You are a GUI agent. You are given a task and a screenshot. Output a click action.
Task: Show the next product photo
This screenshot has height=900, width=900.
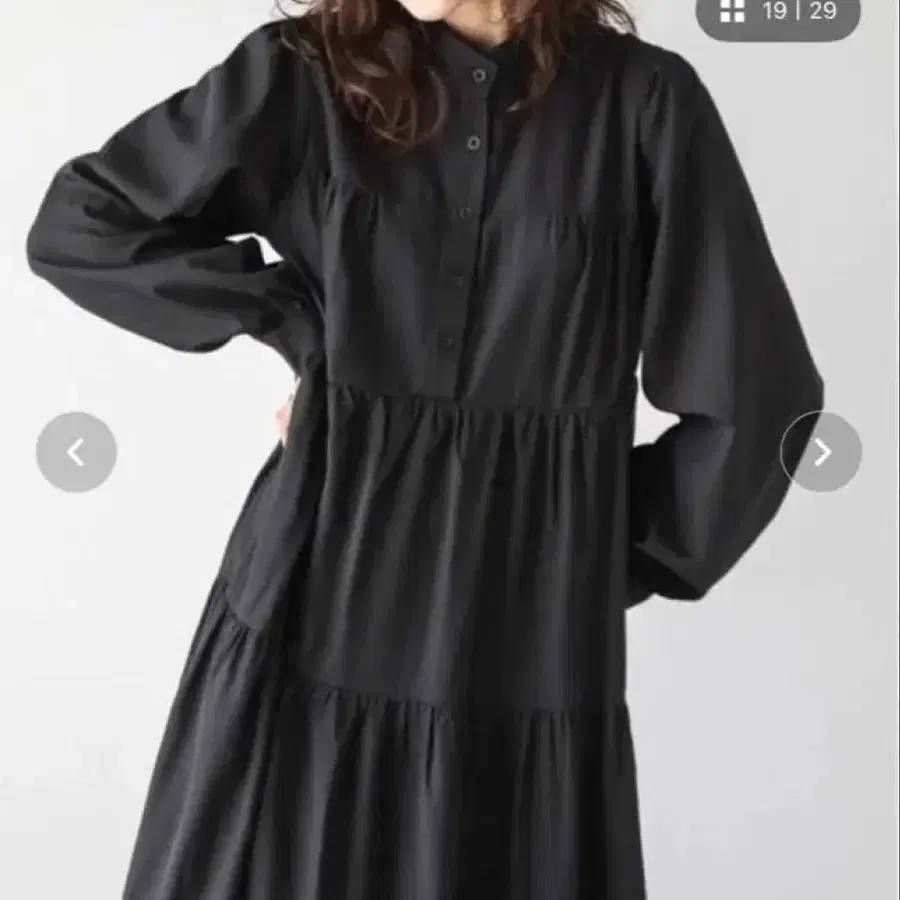tap(821, 452)
